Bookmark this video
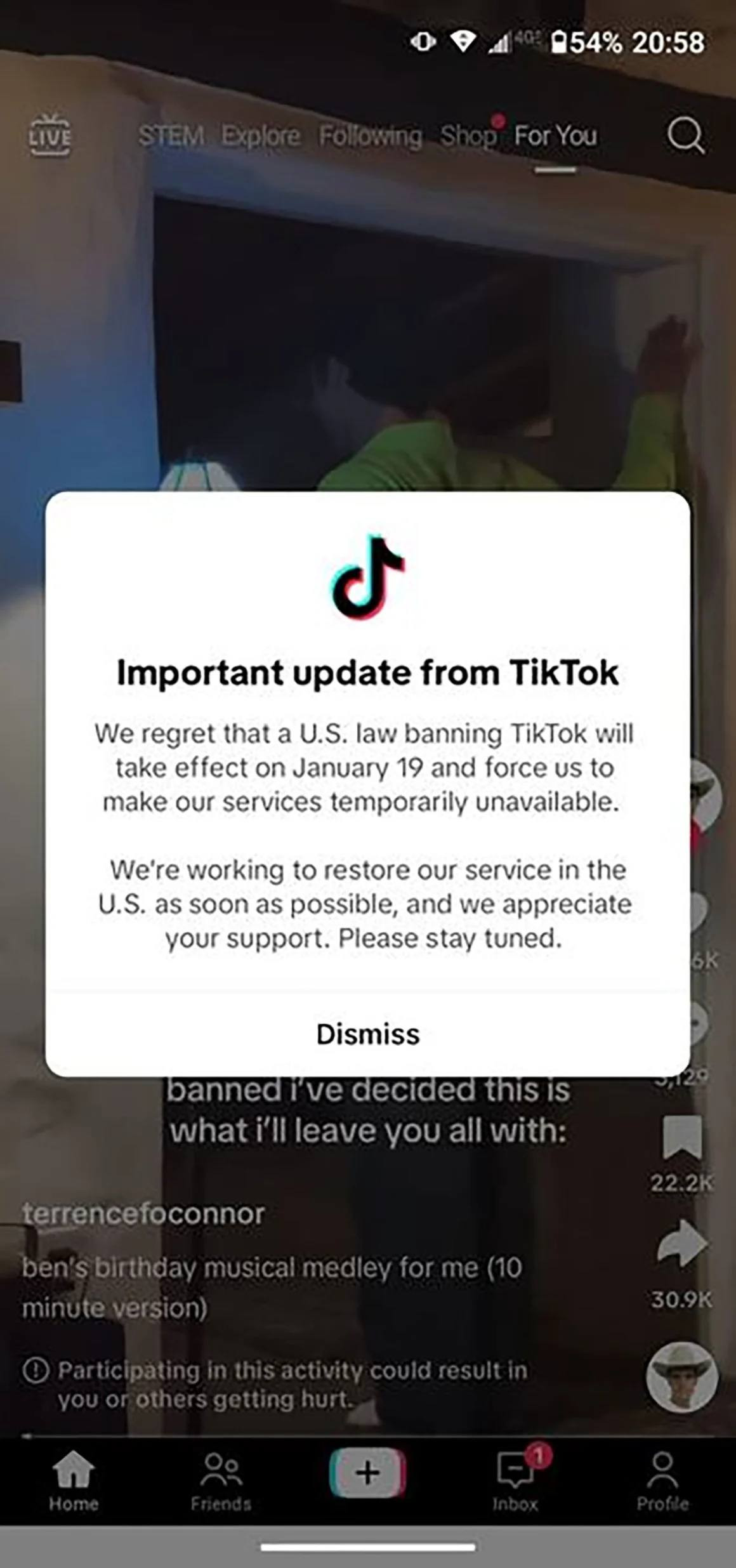Screen dimensions: 736x1568 [682, 1138]
